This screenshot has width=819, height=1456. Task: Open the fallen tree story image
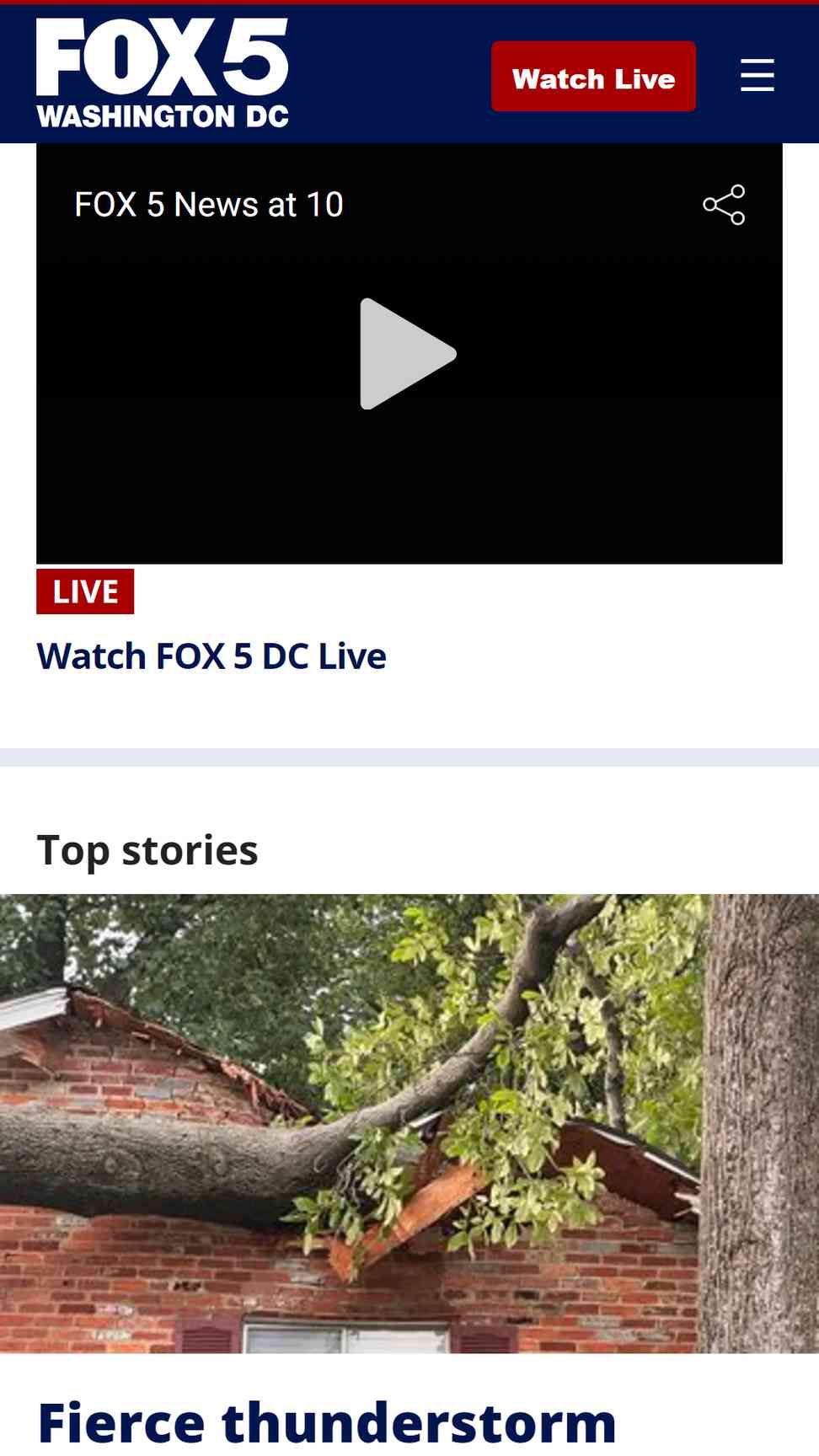tap(409, 1123)
